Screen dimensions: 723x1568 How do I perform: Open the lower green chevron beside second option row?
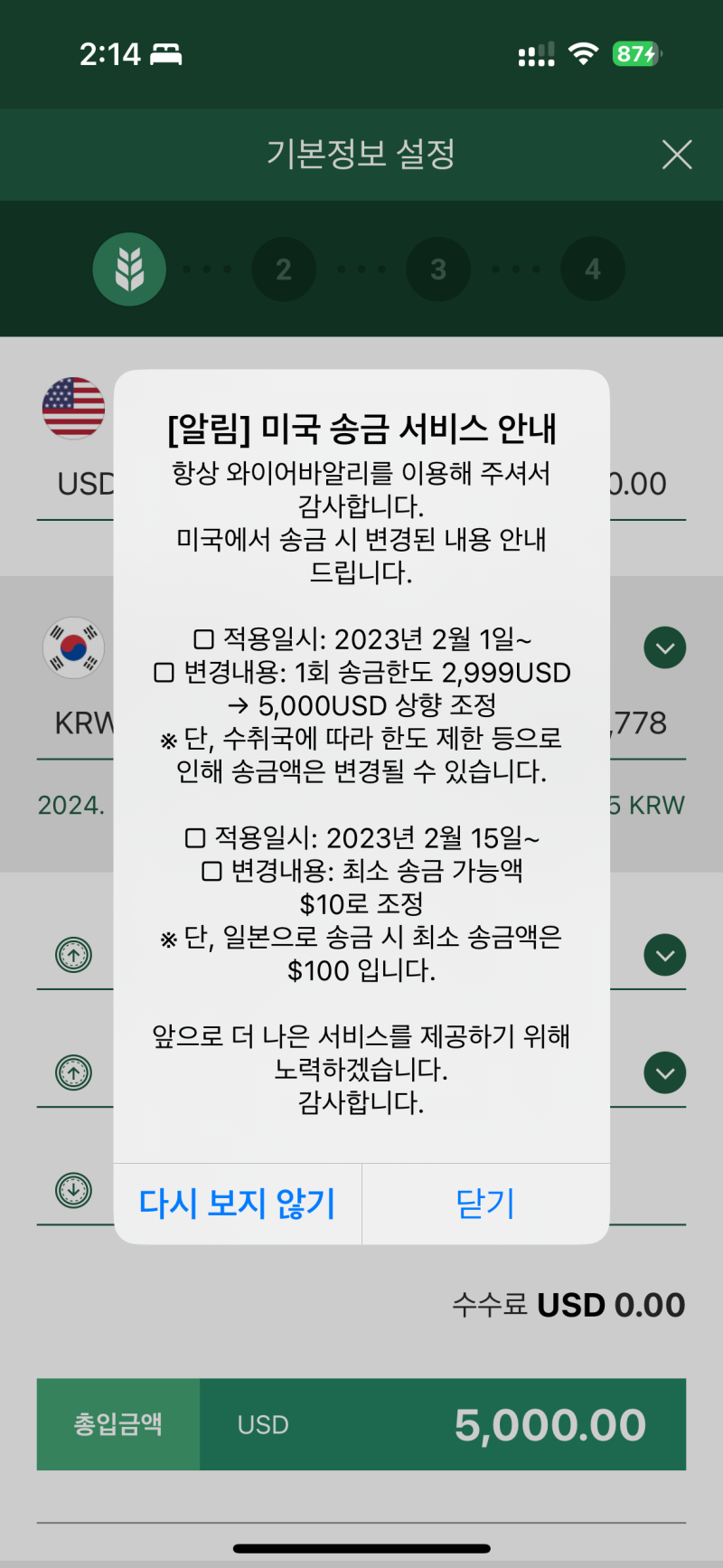pyautogui.click(x=665, y=1072)
